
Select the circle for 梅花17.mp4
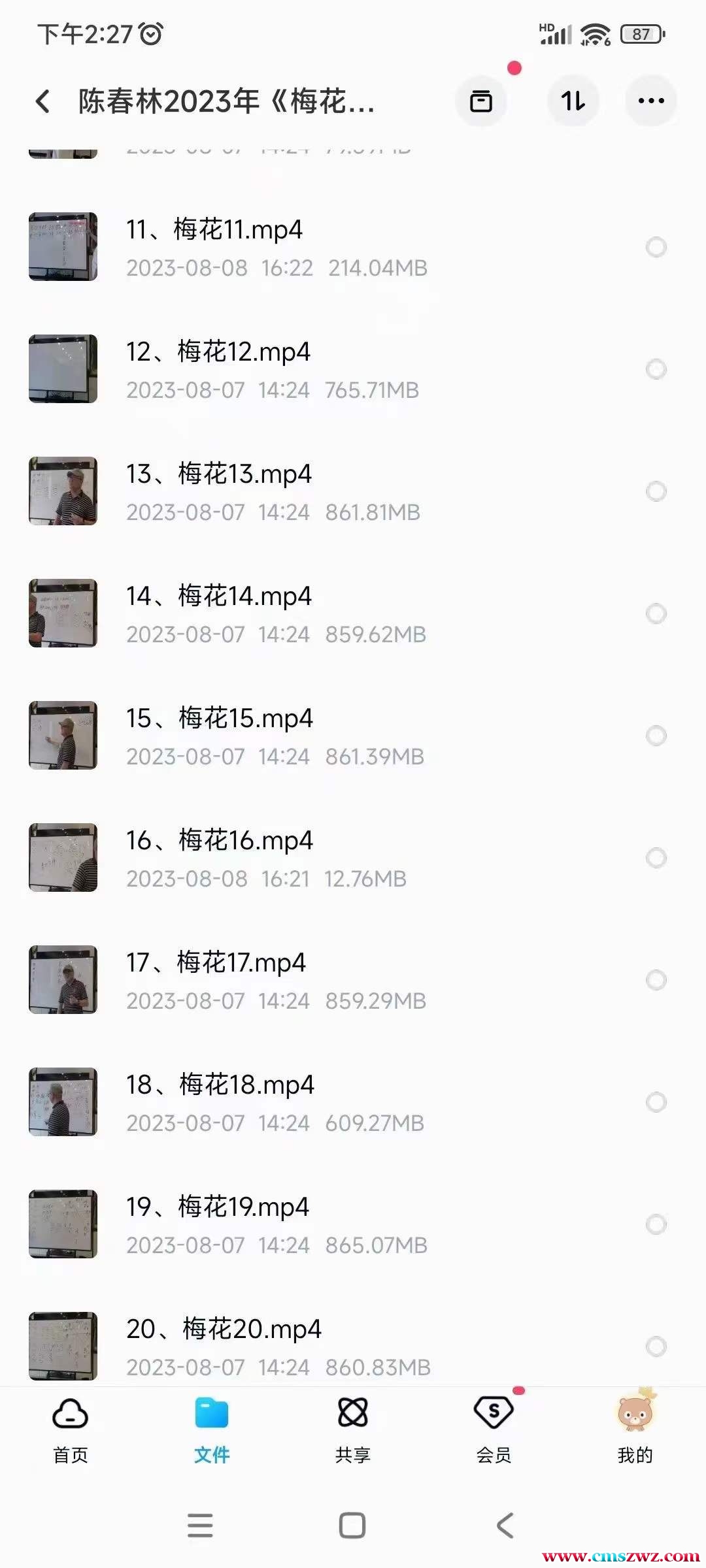pos(656,980)
